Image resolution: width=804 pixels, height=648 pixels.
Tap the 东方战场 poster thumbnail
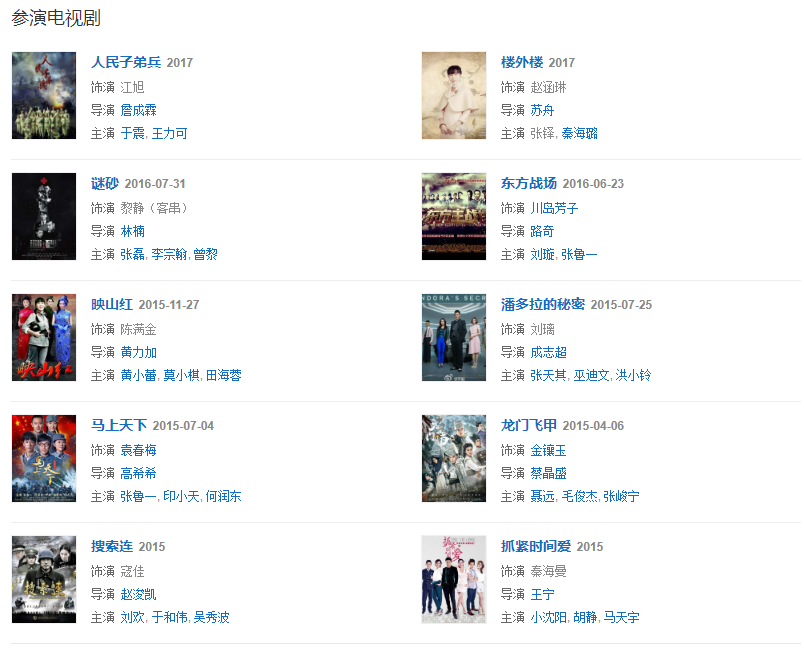454,217
